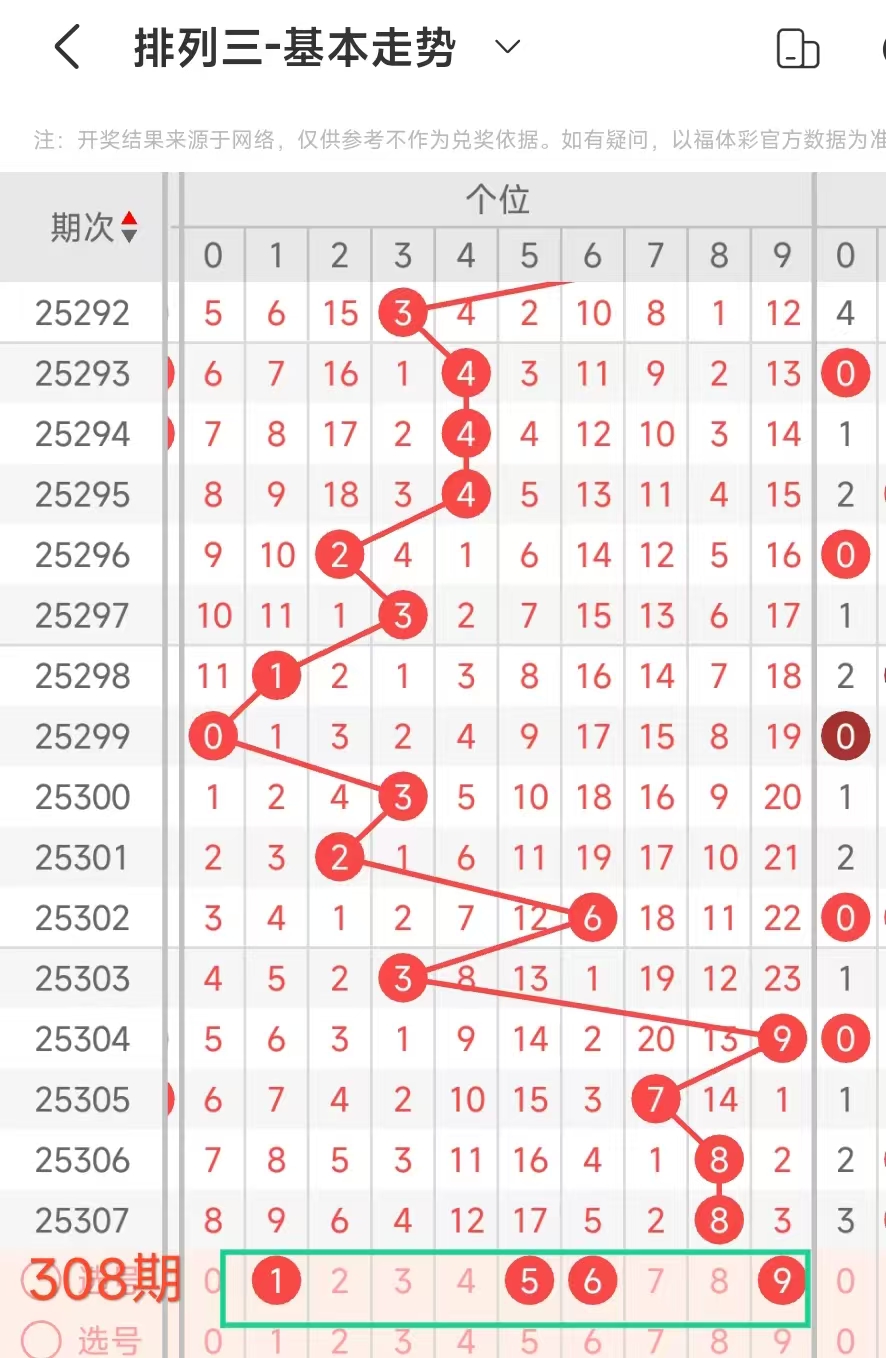Screen dimensions: 886x1358
Task: Expand the 排列三-基本走势 chart type dropdown
Action: click(508, 47)
